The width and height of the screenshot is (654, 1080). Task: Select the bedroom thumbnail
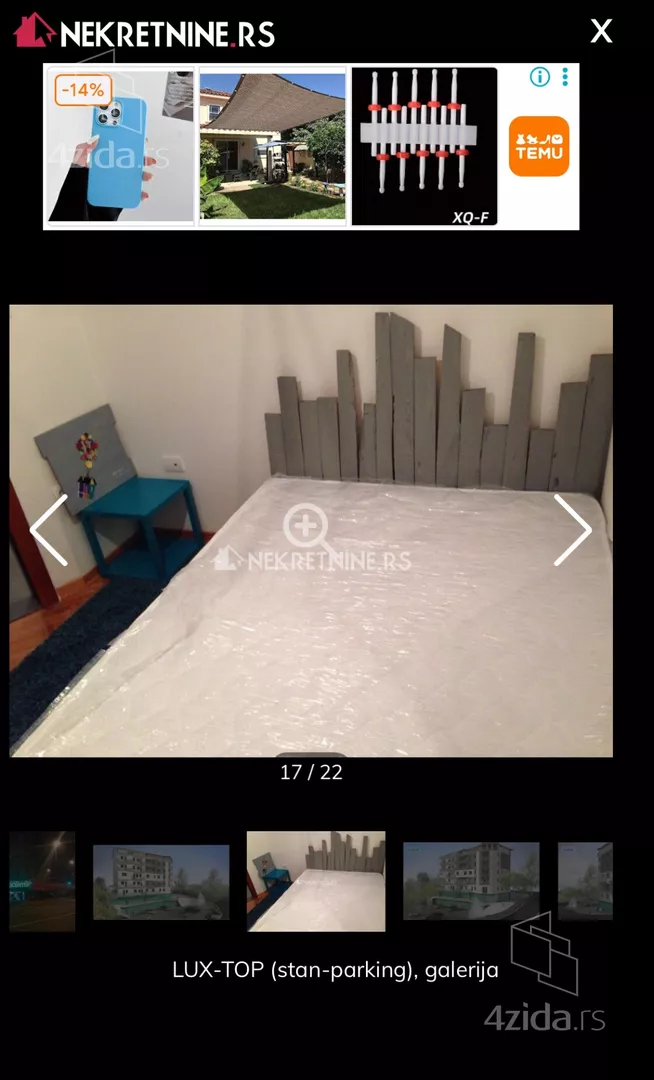click(x=316, y=881)
